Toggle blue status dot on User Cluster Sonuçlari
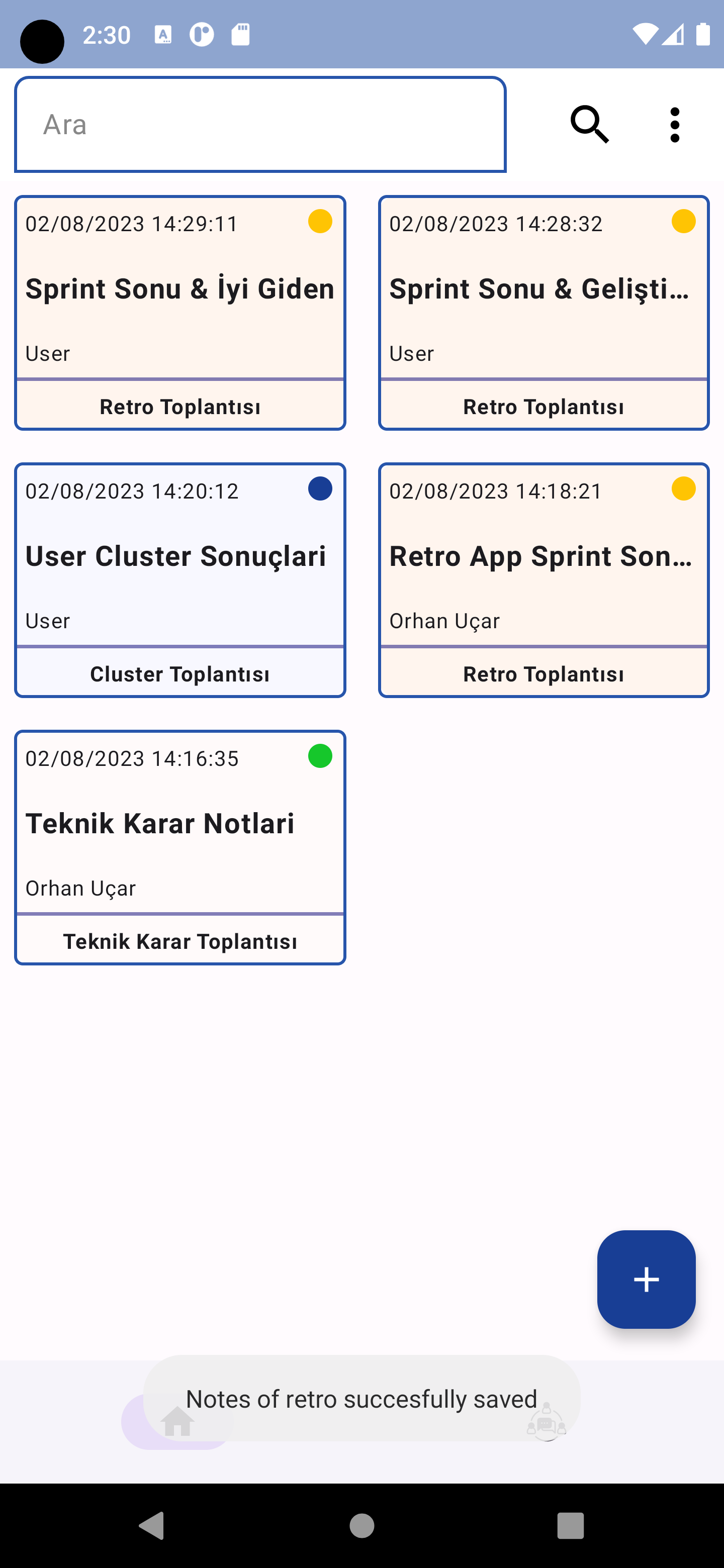Viewport: 724px width, 1568px height. (x=320, y=489)
